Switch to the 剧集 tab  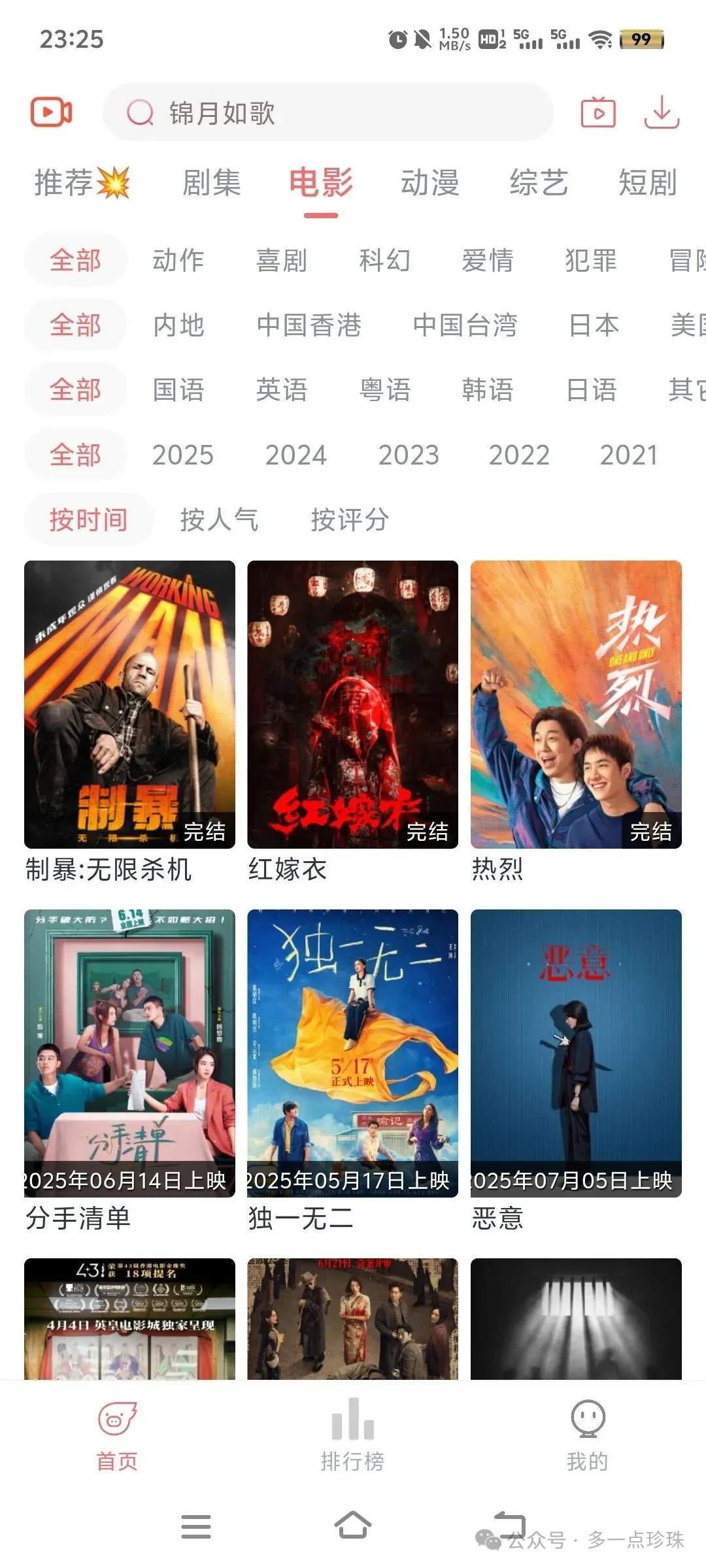click(211, 182)
